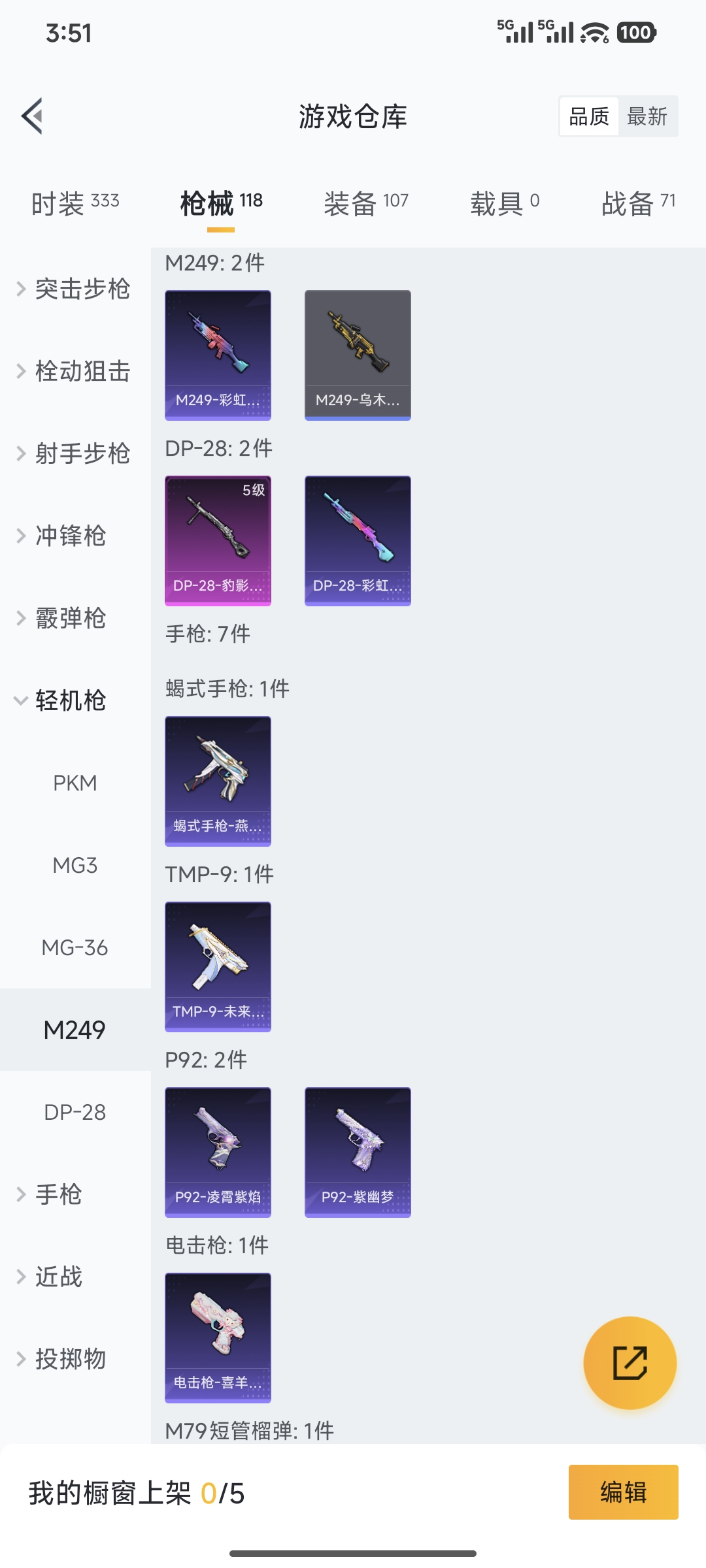
Task: Select MG-36 in the sidebar
Action: 75,947
